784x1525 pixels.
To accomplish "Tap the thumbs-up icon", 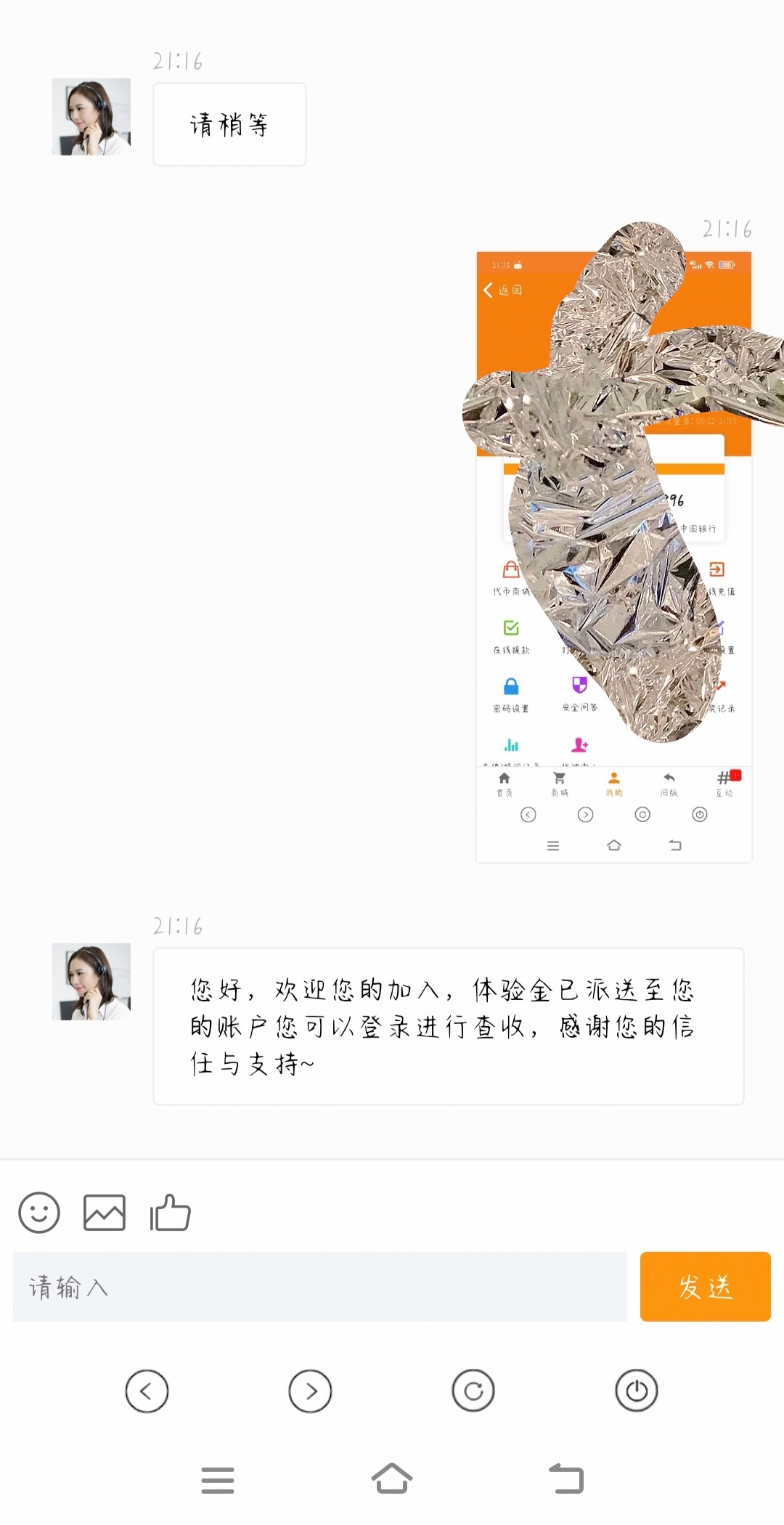I will coord(170,1213).
